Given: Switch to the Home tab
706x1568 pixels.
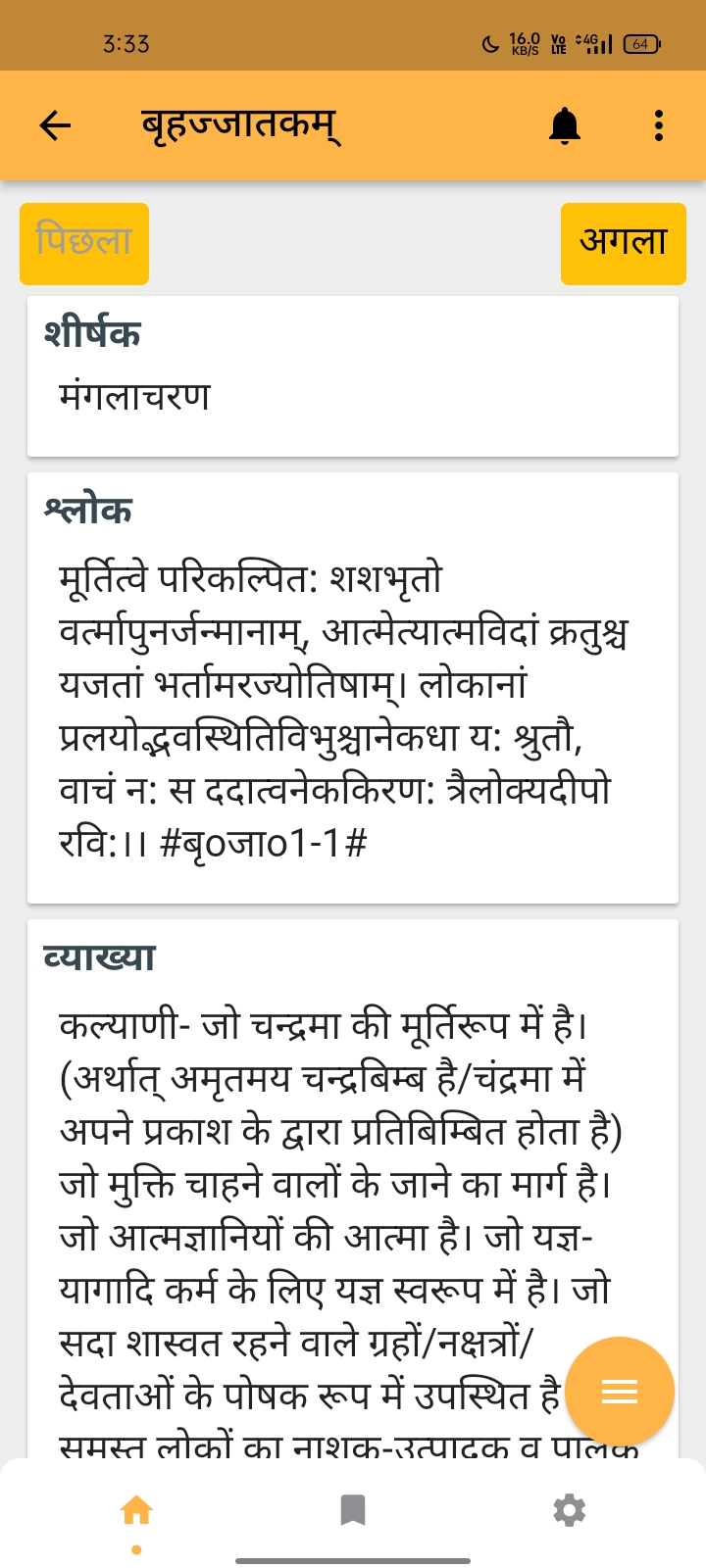Looking at the screenshot, I should [136, 1510].
